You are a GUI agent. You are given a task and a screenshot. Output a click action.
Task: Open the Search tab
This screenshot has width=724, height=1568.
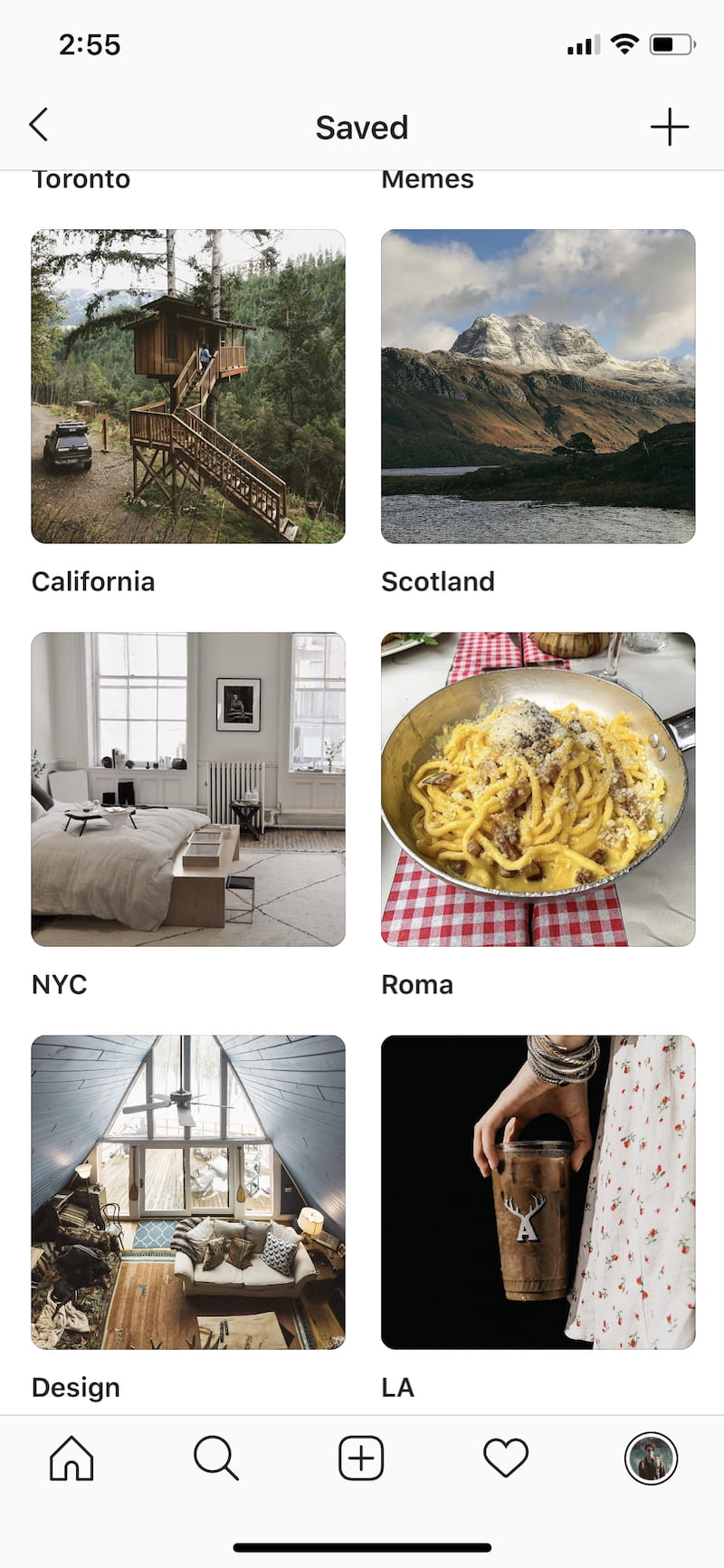tap(216, 1458)
